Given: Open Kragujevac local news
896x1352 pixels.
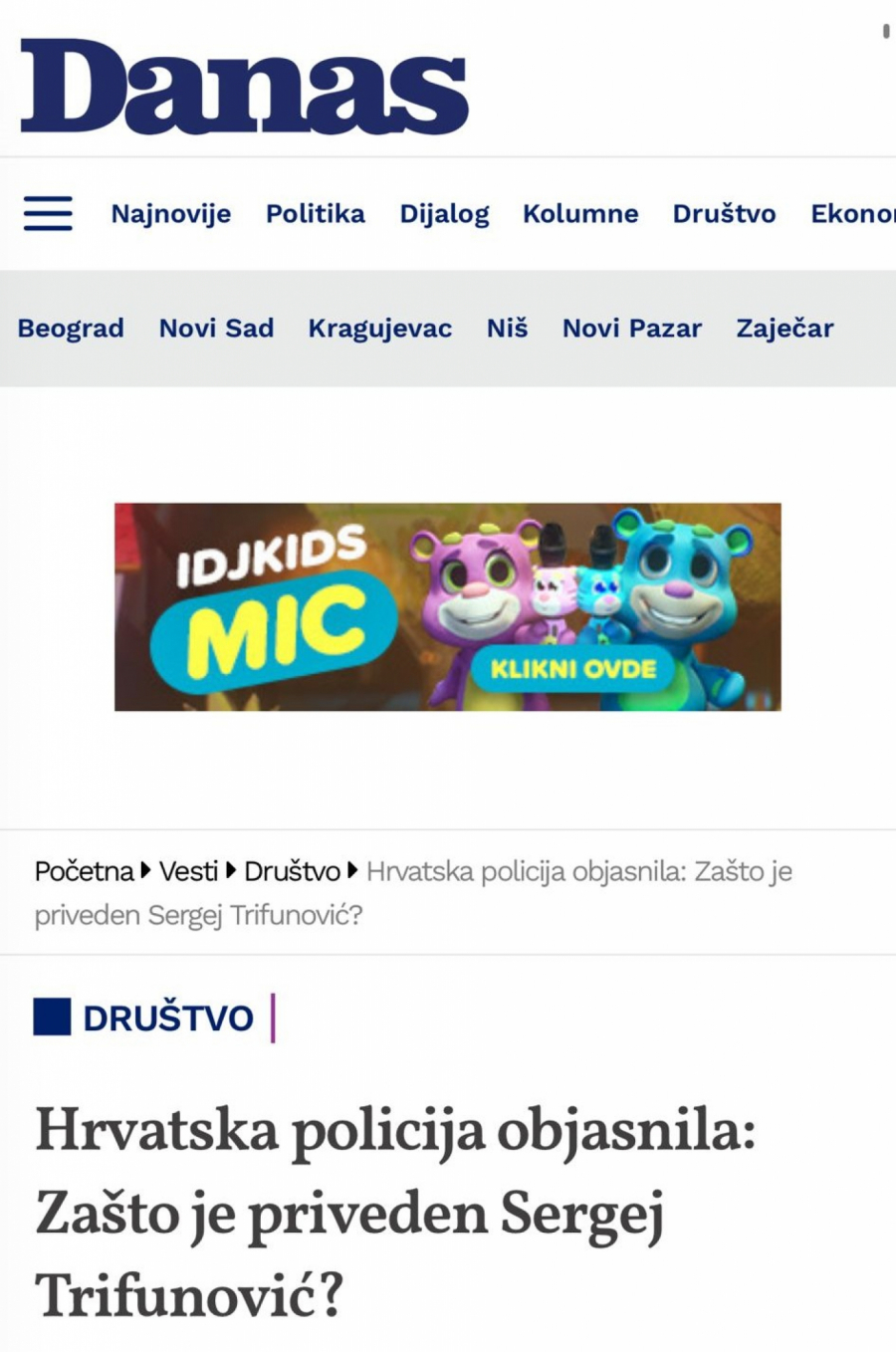Looking at the screenshot, I should pyautogui.click(x=380, y=329).
